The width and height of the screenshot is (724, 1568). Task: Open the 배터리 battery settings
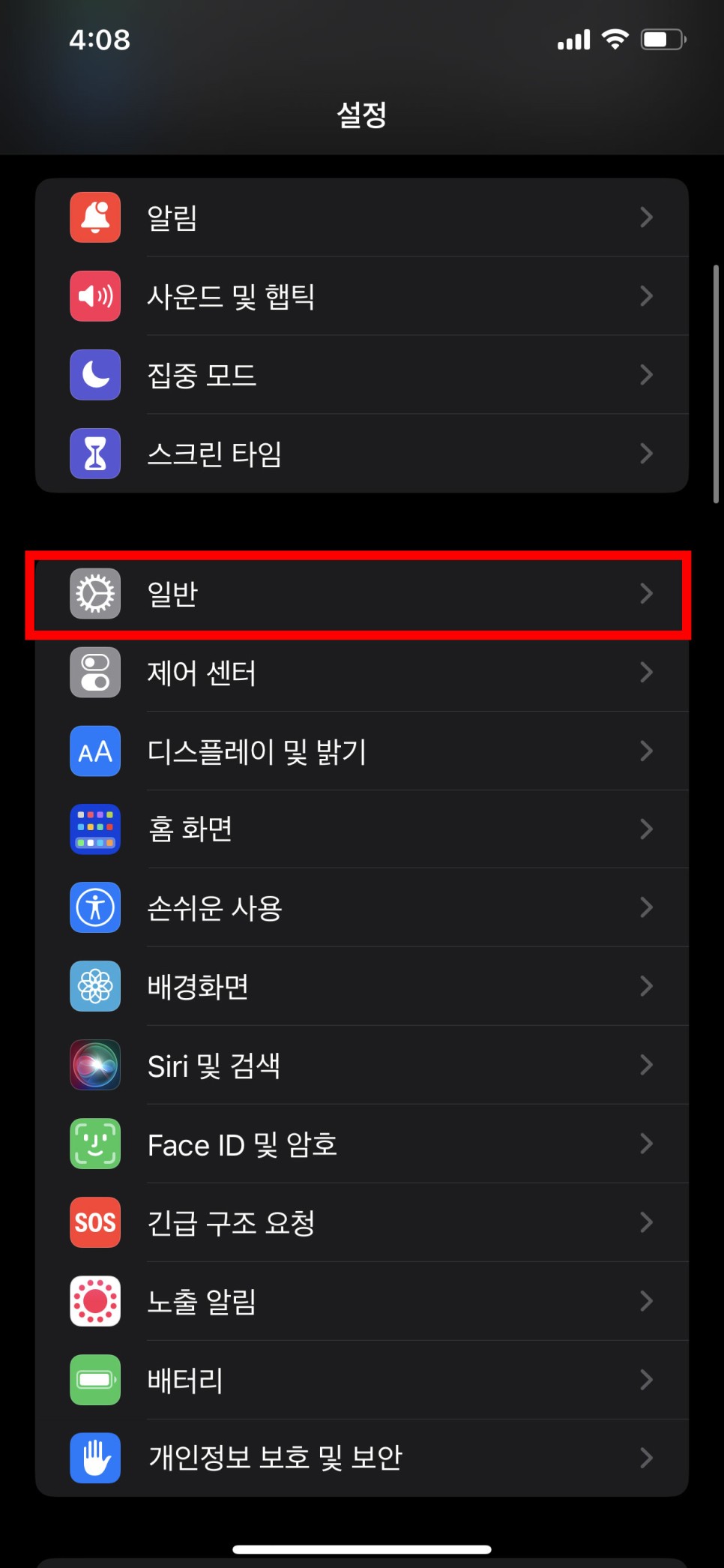coord(362,1381)
